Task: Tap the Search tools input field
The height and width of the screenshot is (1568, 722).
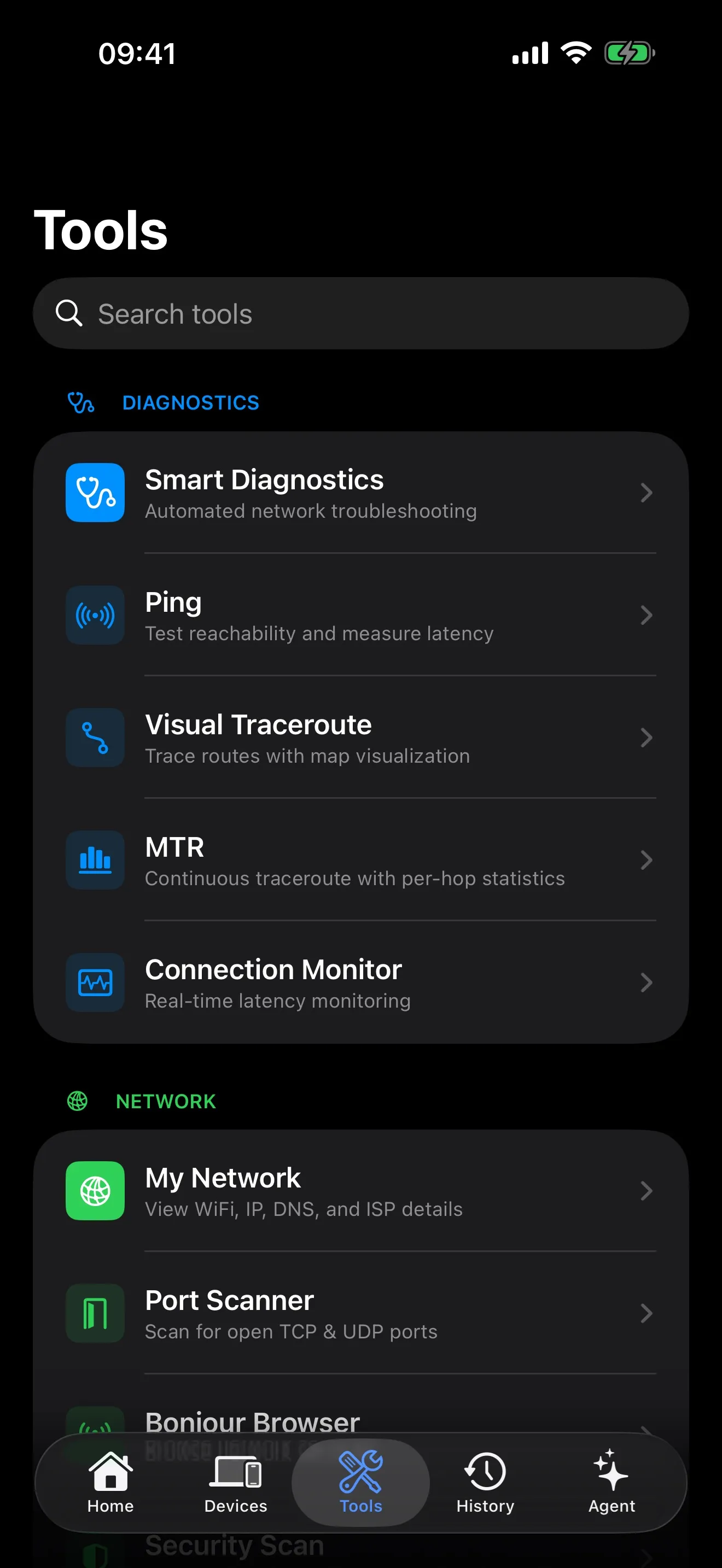Action: (x=361, y=313)
